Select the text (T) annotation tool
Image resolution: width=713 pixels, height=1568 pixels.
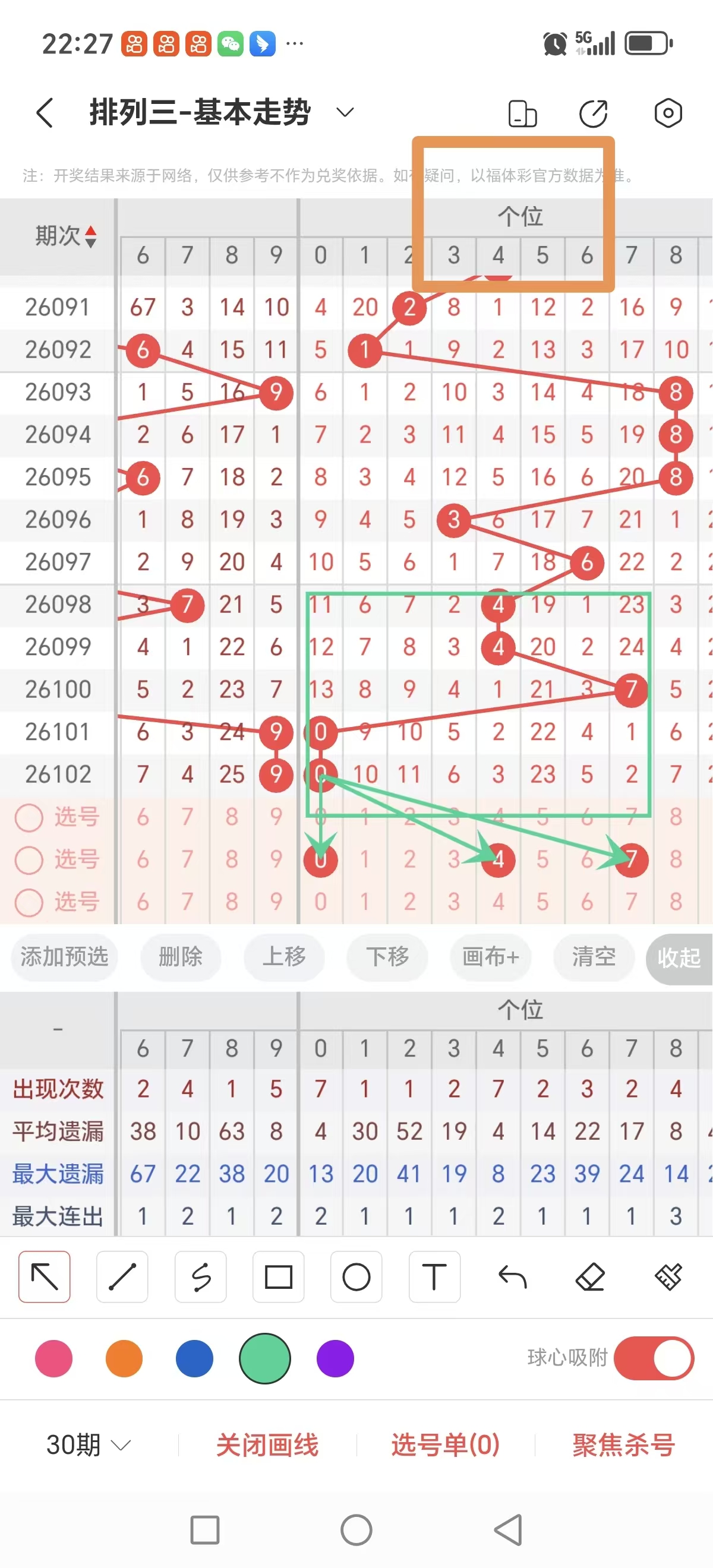[434, 1278]
